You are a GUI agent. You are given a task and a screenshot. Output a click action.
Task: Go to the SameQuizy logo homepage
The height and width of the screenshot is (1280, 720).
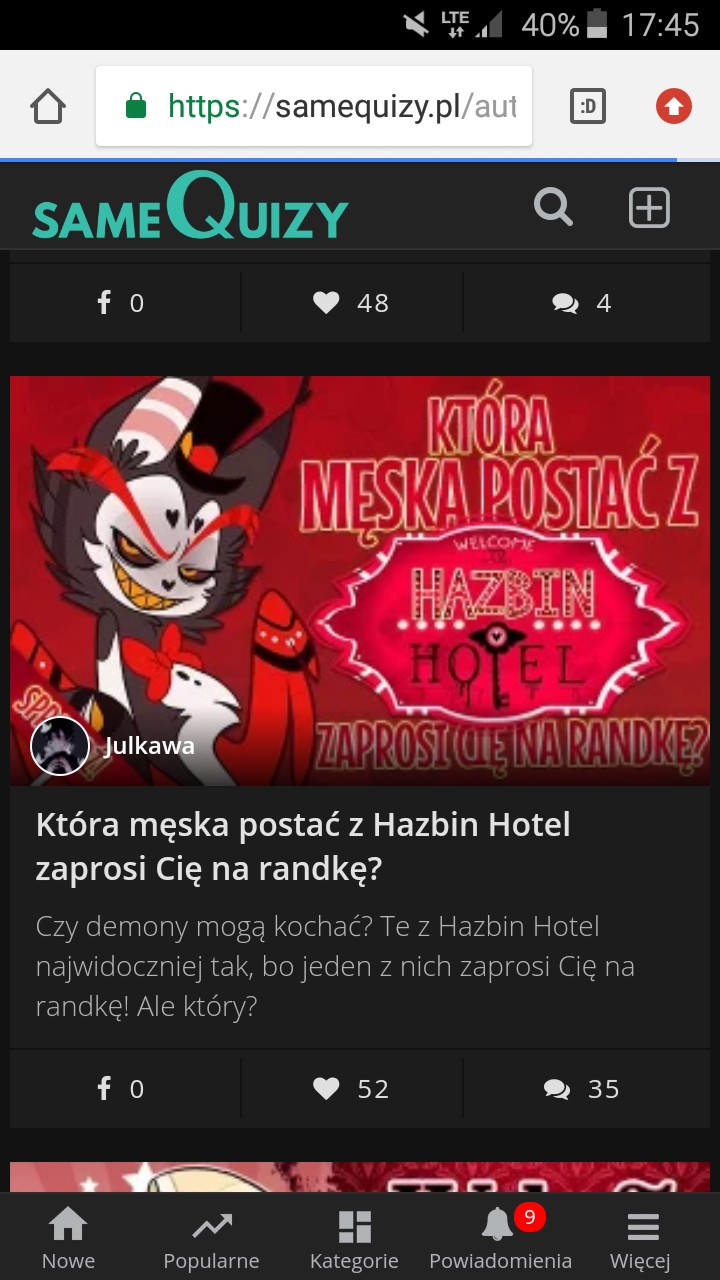[x=190, y=207]
